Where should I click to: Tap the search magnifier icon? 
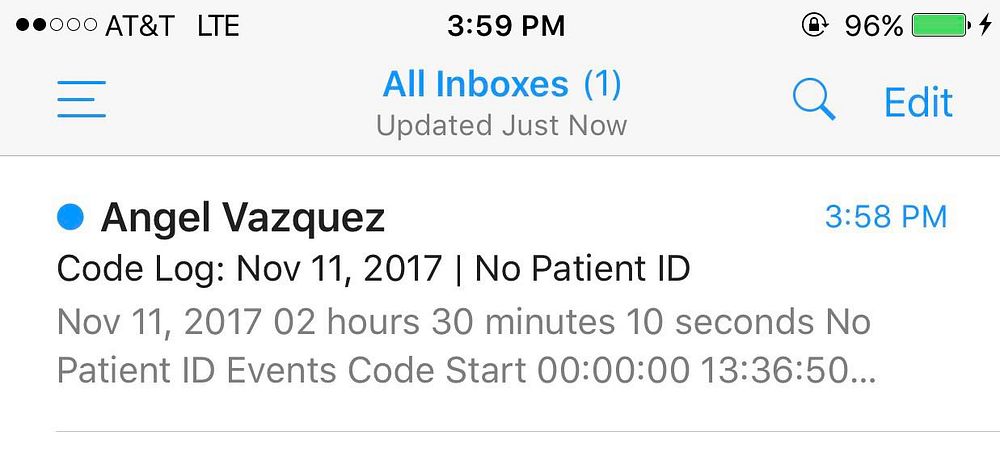[x=813, y=101]
